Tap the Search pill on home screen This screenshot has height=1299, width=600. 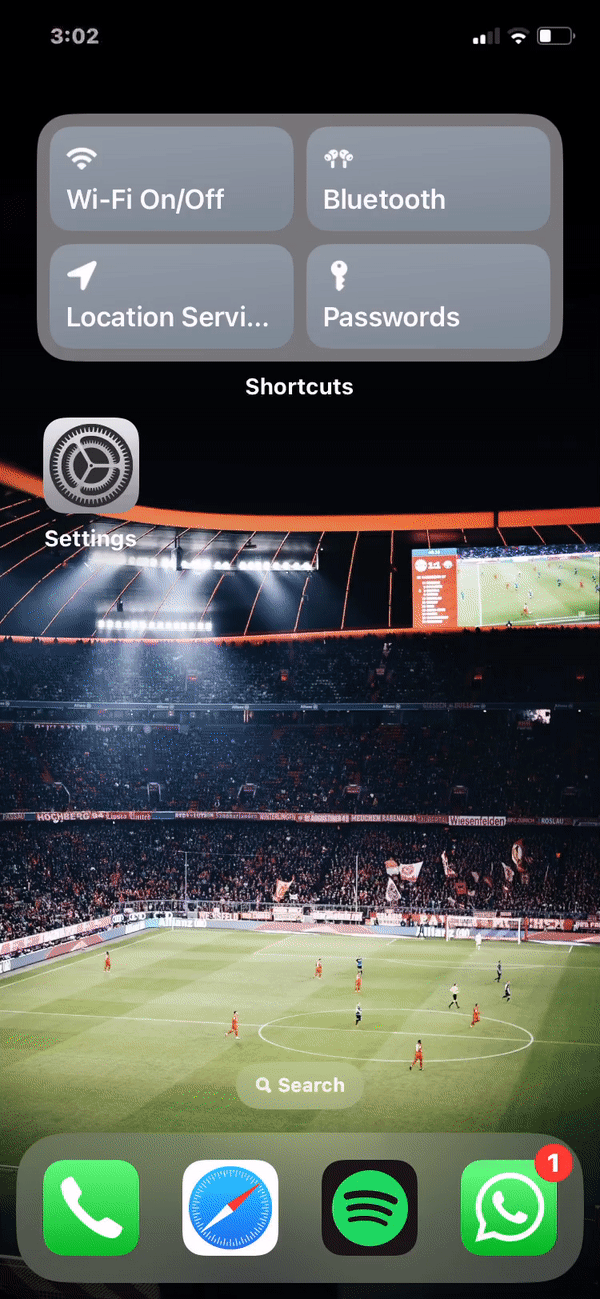point(300,1085)
